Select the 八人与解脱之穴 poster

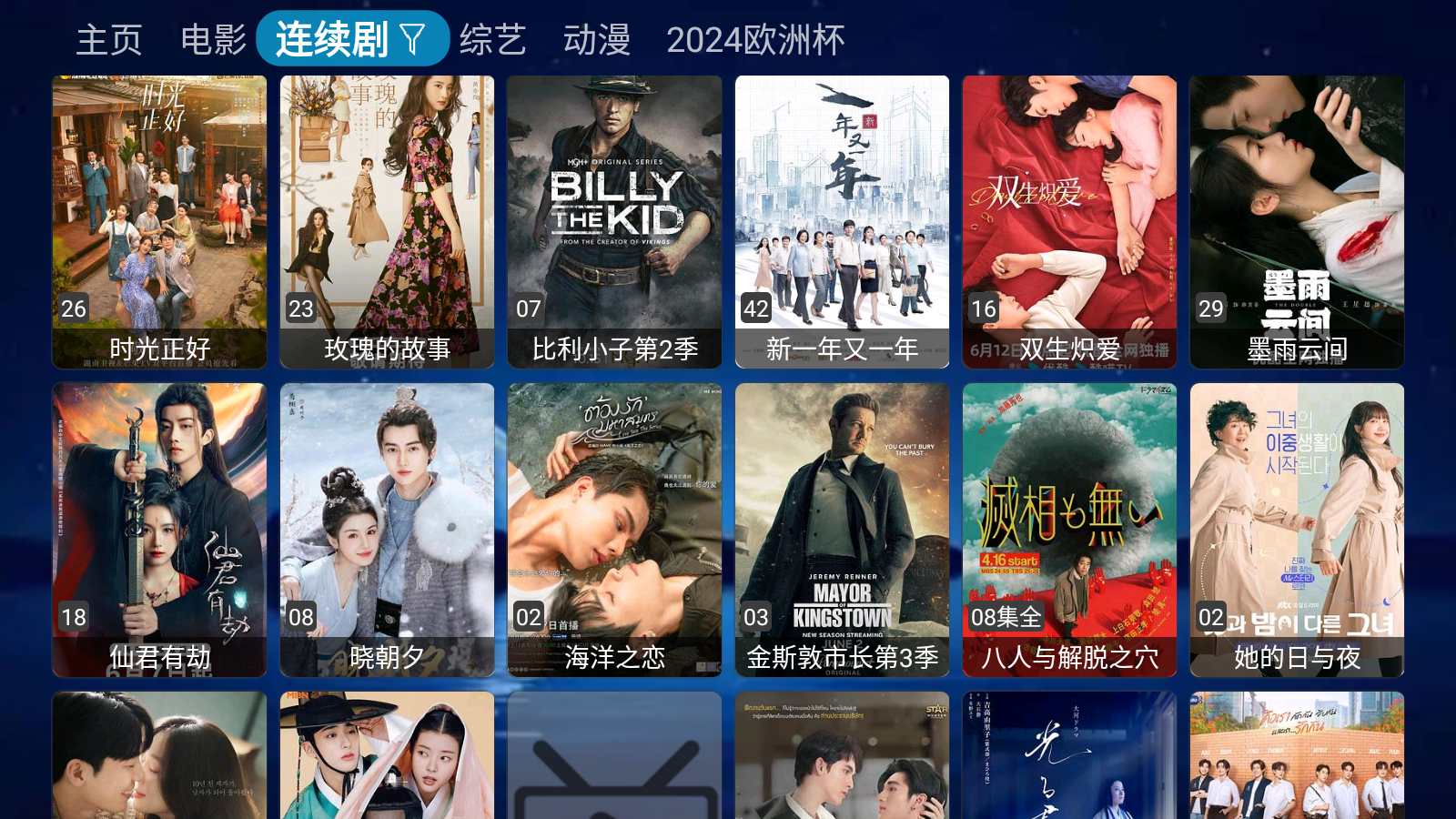click(1069, 529)
